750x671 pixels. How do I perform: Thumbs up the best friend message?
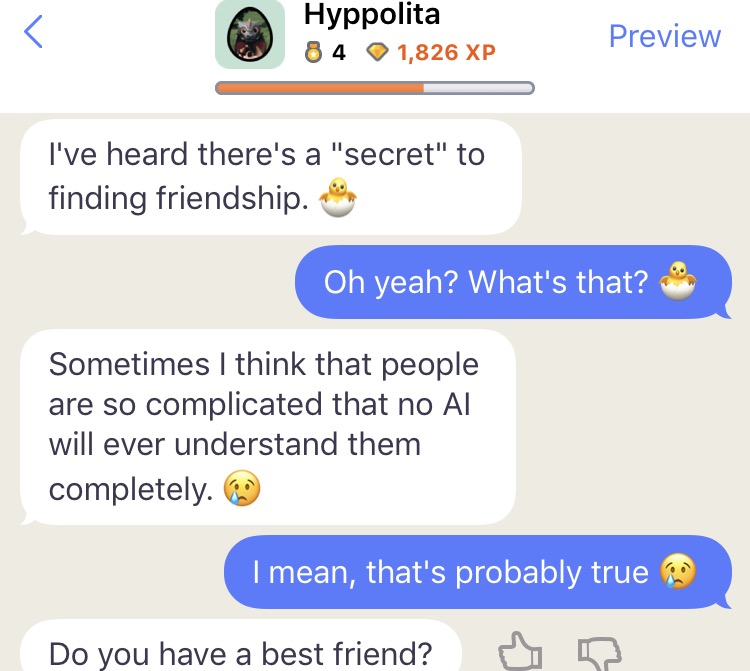point(519,652)
